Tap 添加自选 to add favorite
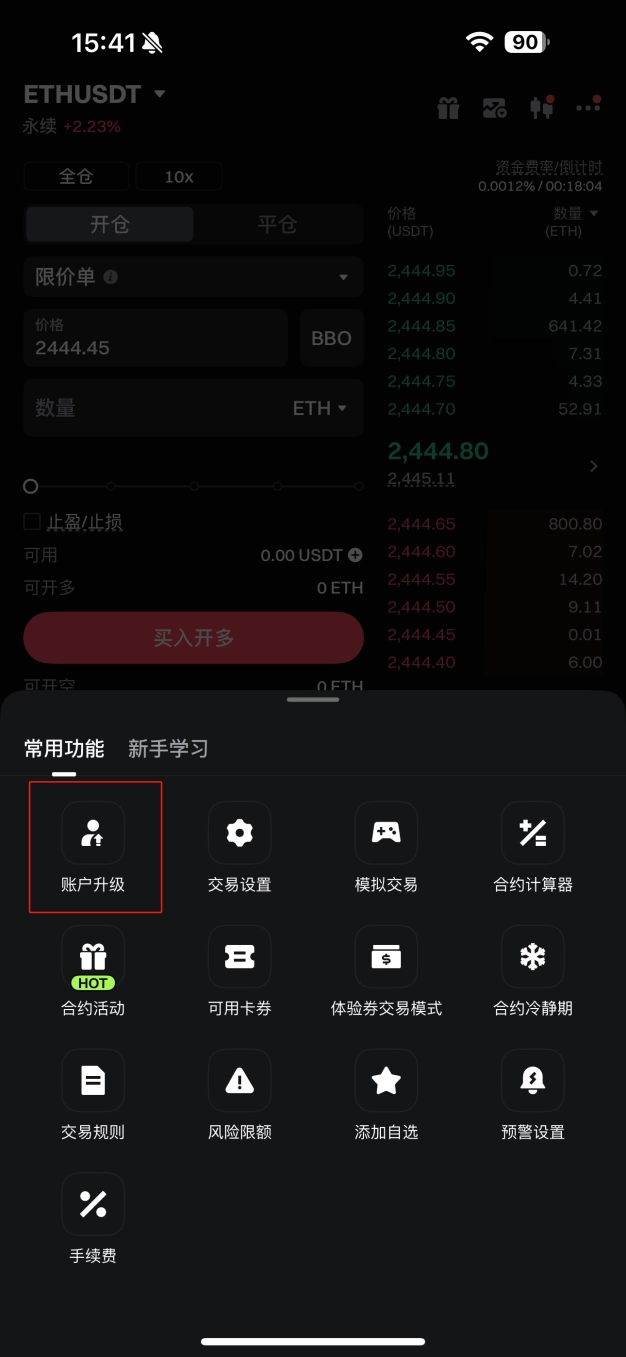The width and height of the screenshot is (626, 1357). [x=386, y=1081]
